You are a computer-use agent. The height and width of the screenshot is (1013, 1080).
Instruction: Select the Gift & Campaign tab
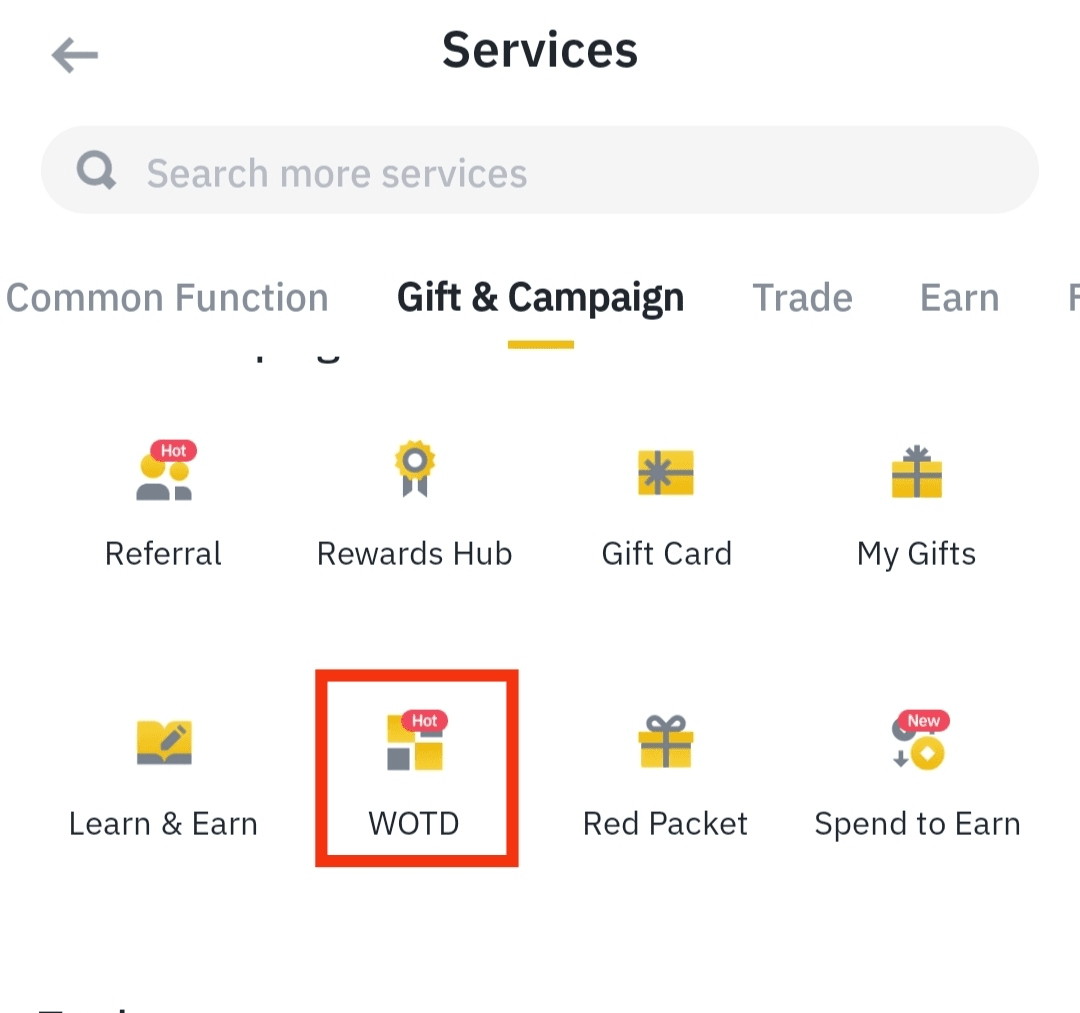(x=540, y=298)
